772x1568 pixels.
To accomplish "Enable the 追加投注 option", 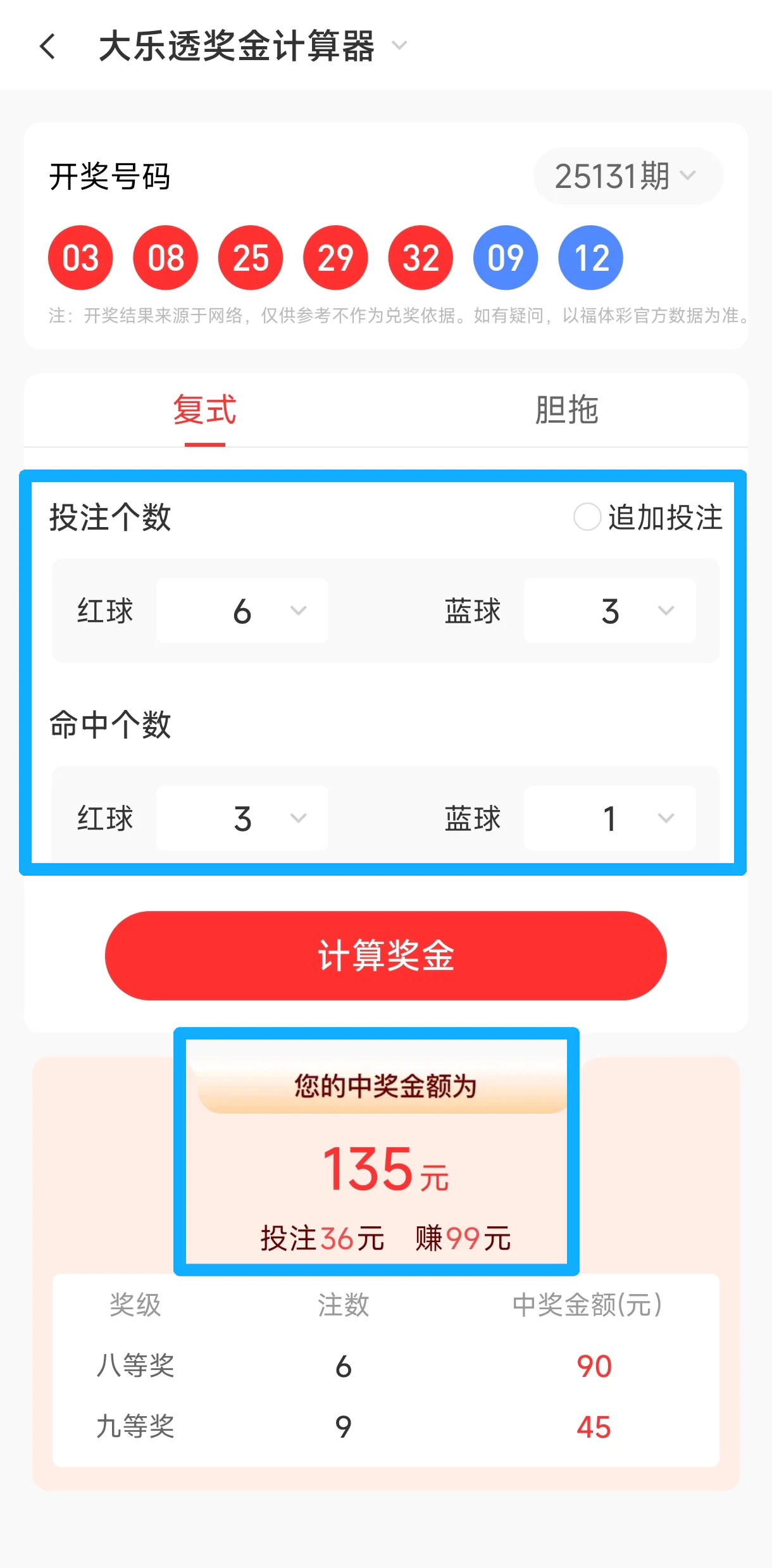I will (587, 517).
